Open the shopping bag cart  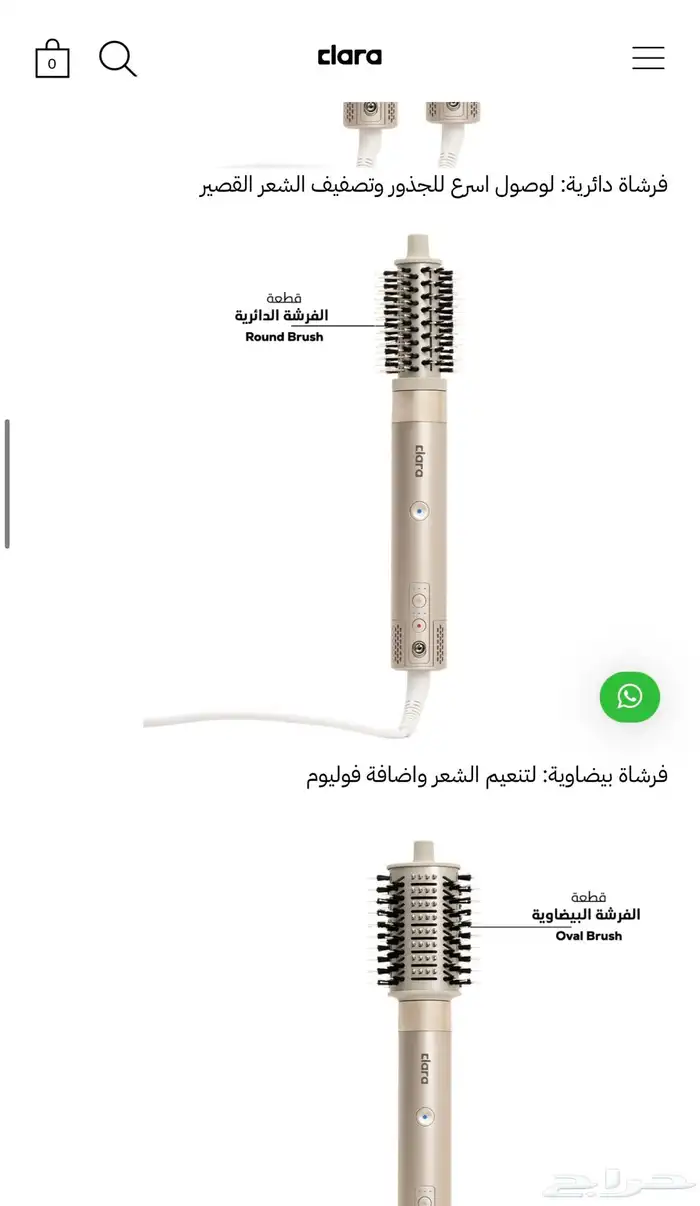click(x=52, y=59)
